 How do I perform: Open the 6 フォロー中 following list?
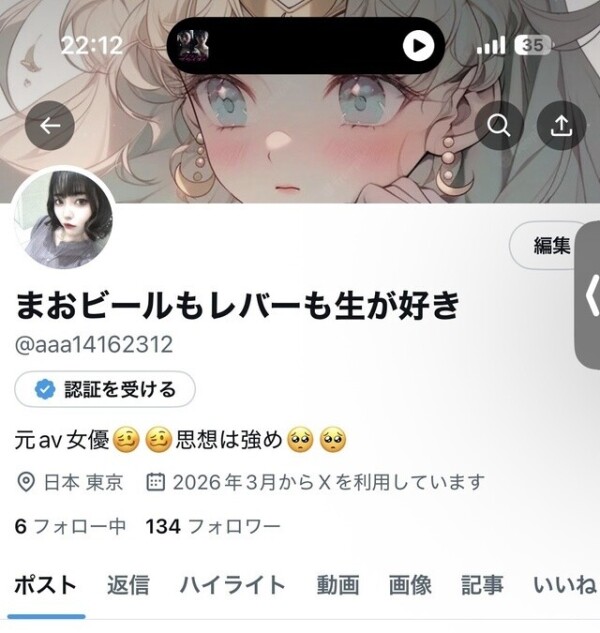pyautogui.click(x=64, y=526)
